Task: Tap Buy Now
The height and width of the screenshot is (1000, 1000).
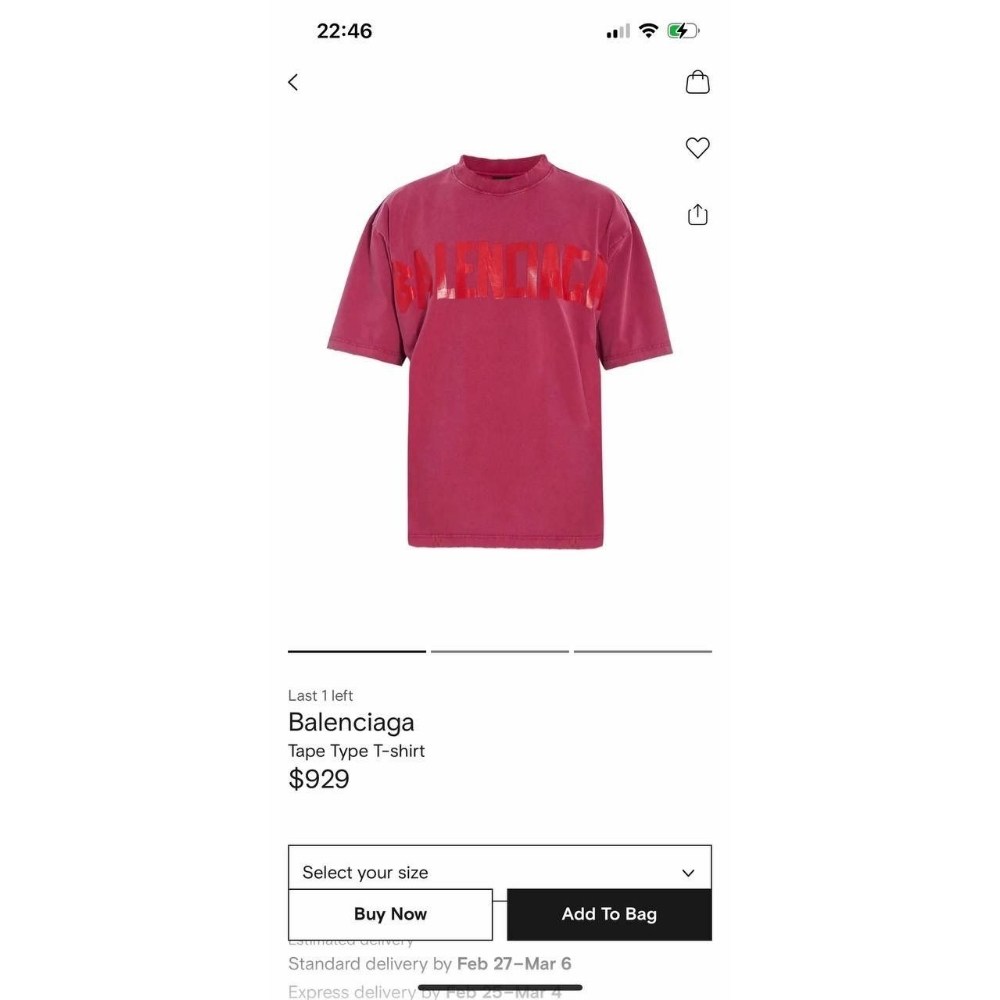Action: (390, 914)
